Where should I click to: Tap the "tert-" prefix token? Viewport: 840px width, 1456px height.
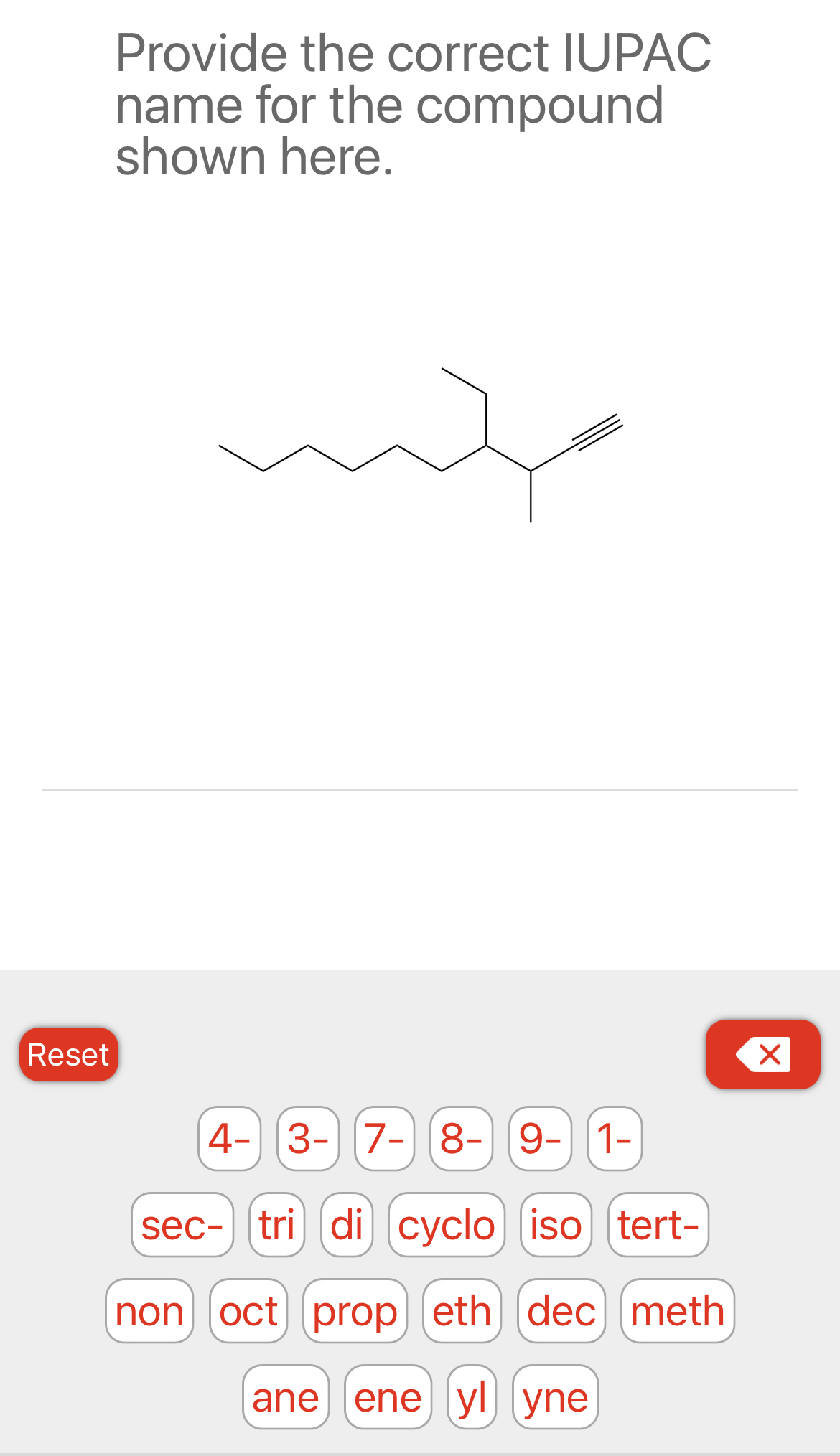(658, 1225)
